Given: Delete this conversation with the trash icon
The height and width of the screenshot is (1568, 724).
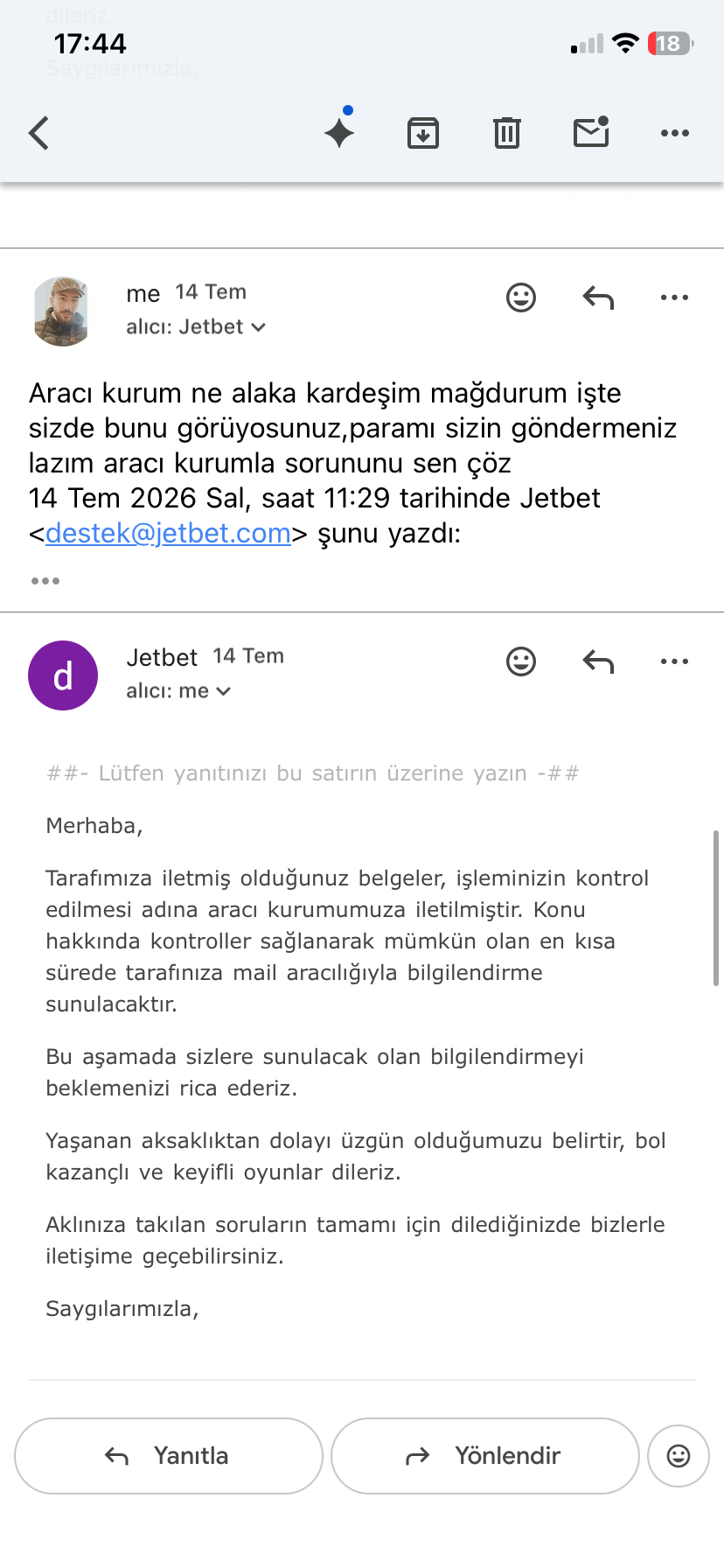Looking at the screenshot, I should tap(507, 133).
